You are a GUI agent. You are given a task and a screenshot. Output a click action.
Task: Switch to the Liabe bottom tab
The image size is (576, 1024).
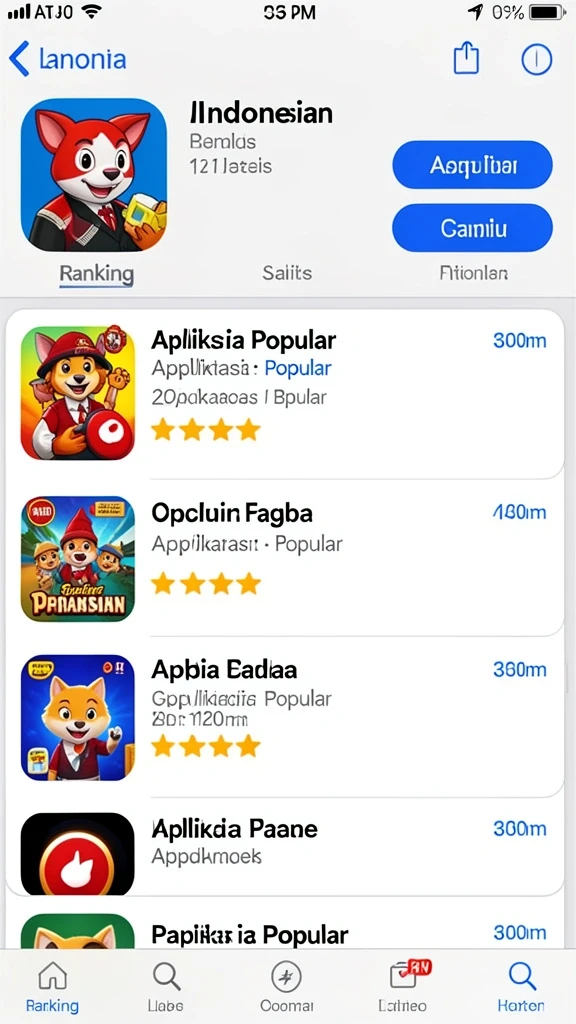click(166, 986)
